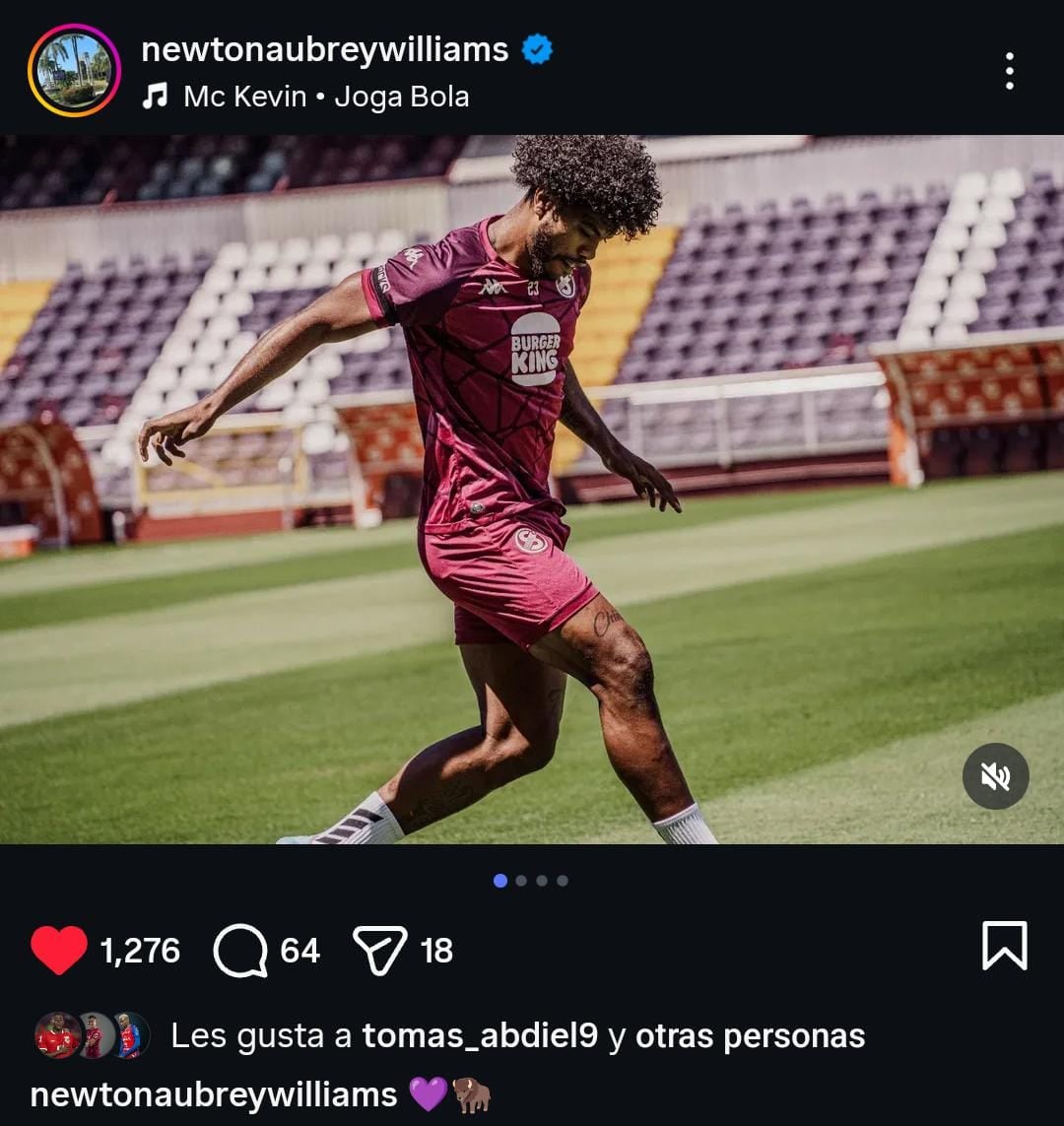The image size is (1064, 1126).
Task: Open the comments on this post
Action: tap(241, 950)
